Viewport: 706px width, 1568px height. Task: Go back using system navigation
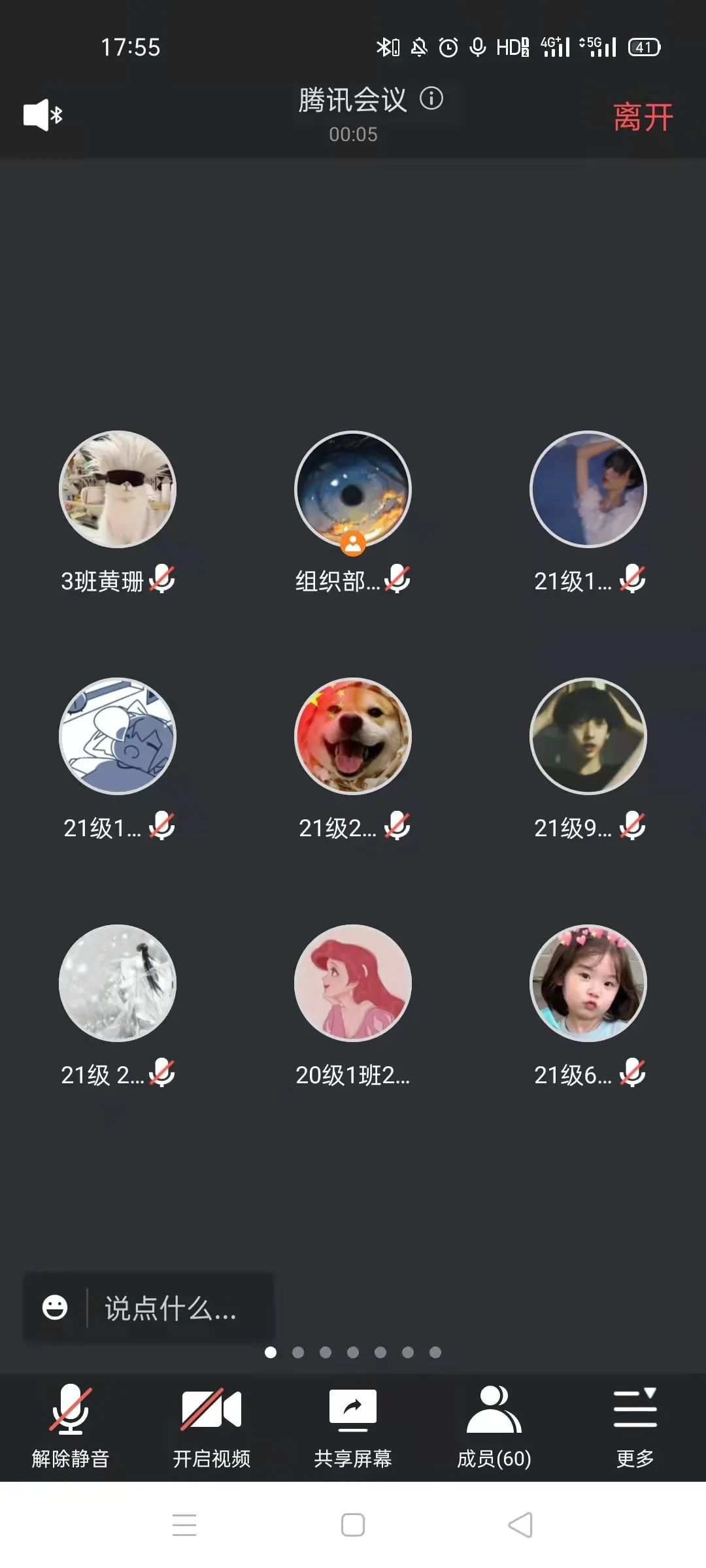[x=520, y=1525]
